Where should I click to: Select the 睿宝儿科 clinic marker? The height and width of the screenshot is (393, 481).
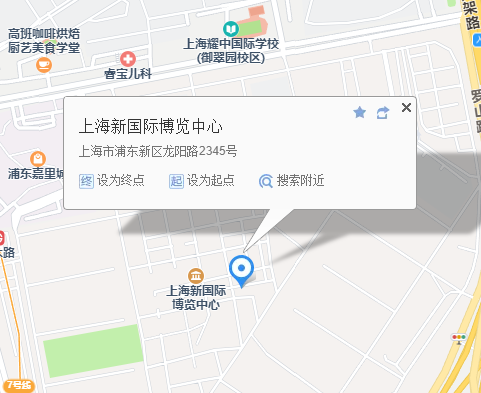coord(128,59)
